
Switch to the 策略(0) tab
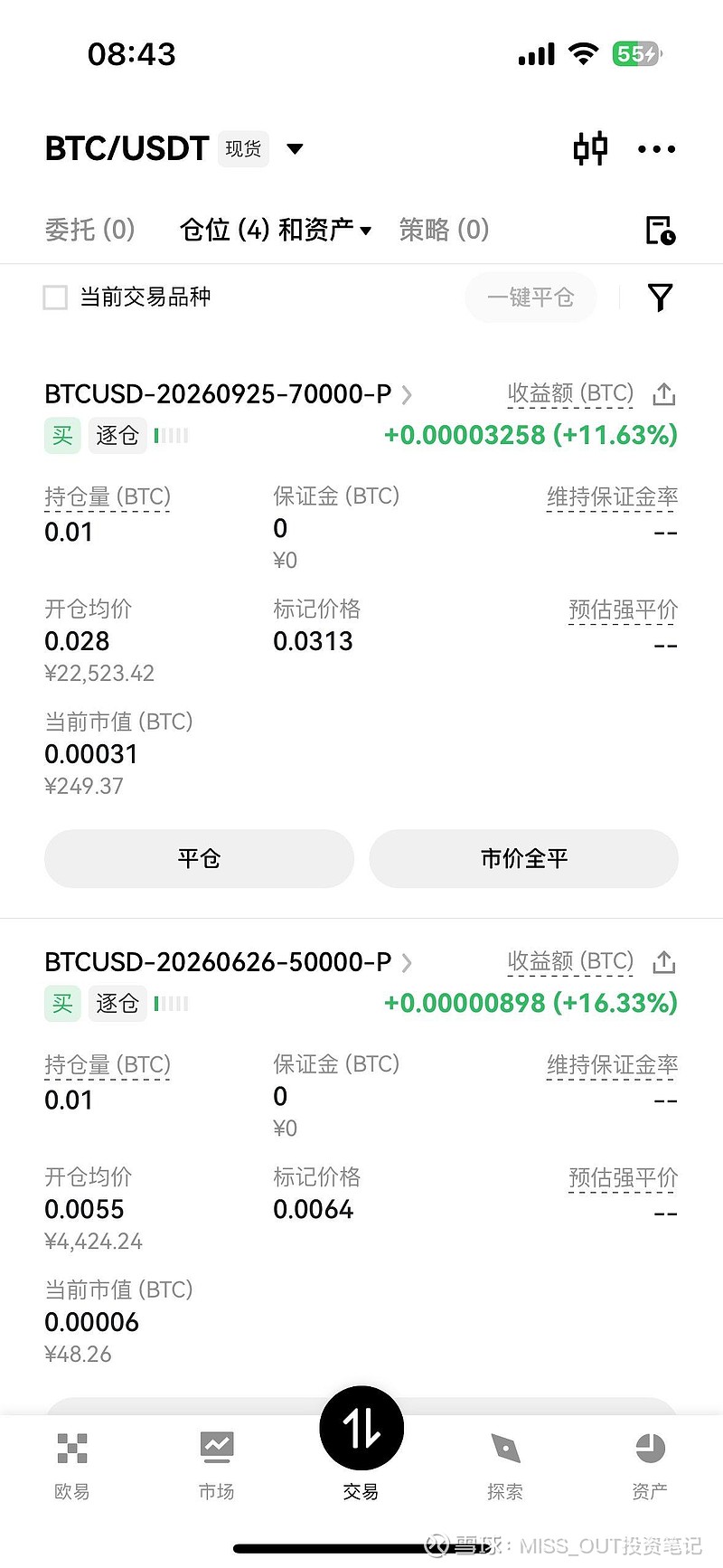[x=444, y=231]
